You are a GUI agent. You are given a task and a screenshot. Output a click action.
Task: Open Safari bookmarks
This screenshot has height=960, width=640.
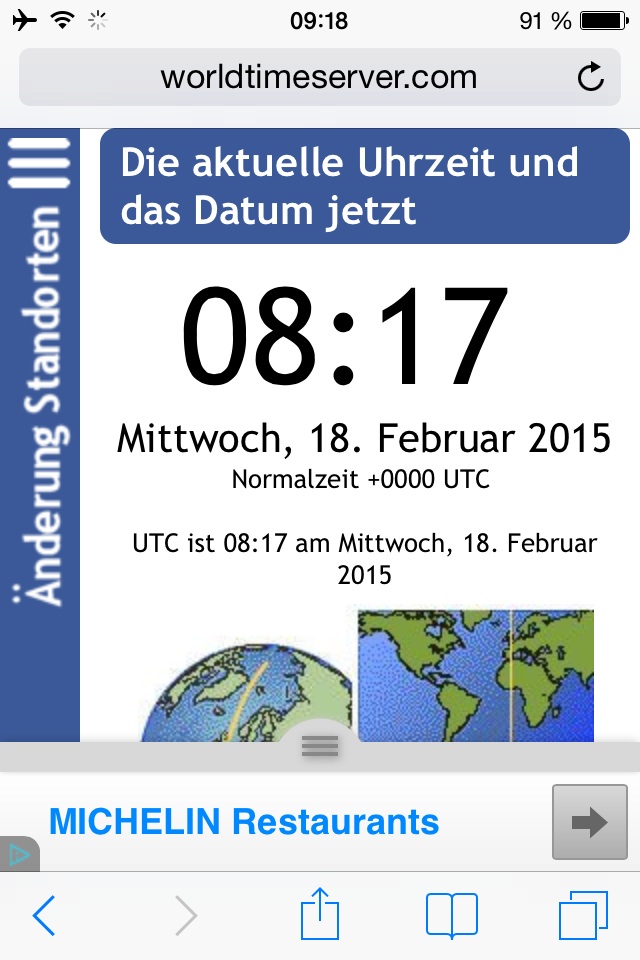click(451, 915)
